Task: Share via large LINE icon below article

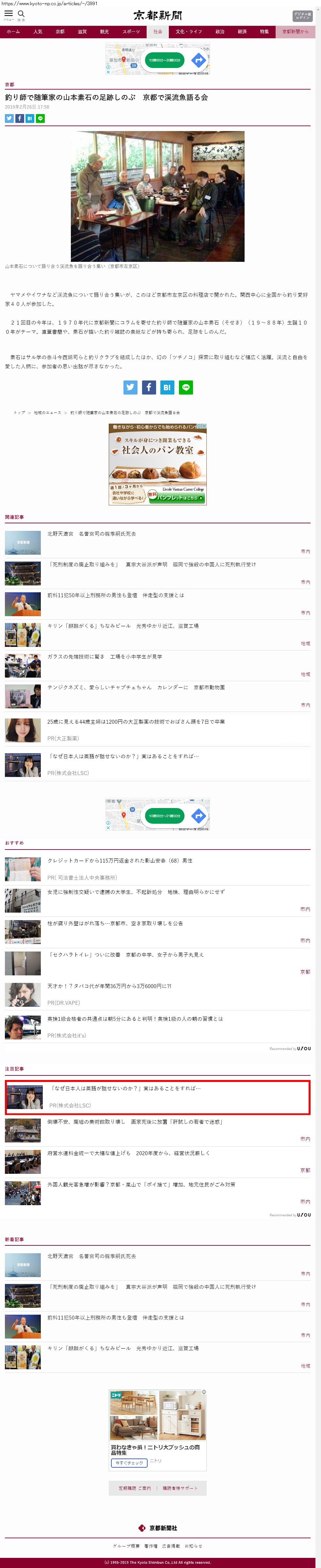Action: (x=185, y=387)
